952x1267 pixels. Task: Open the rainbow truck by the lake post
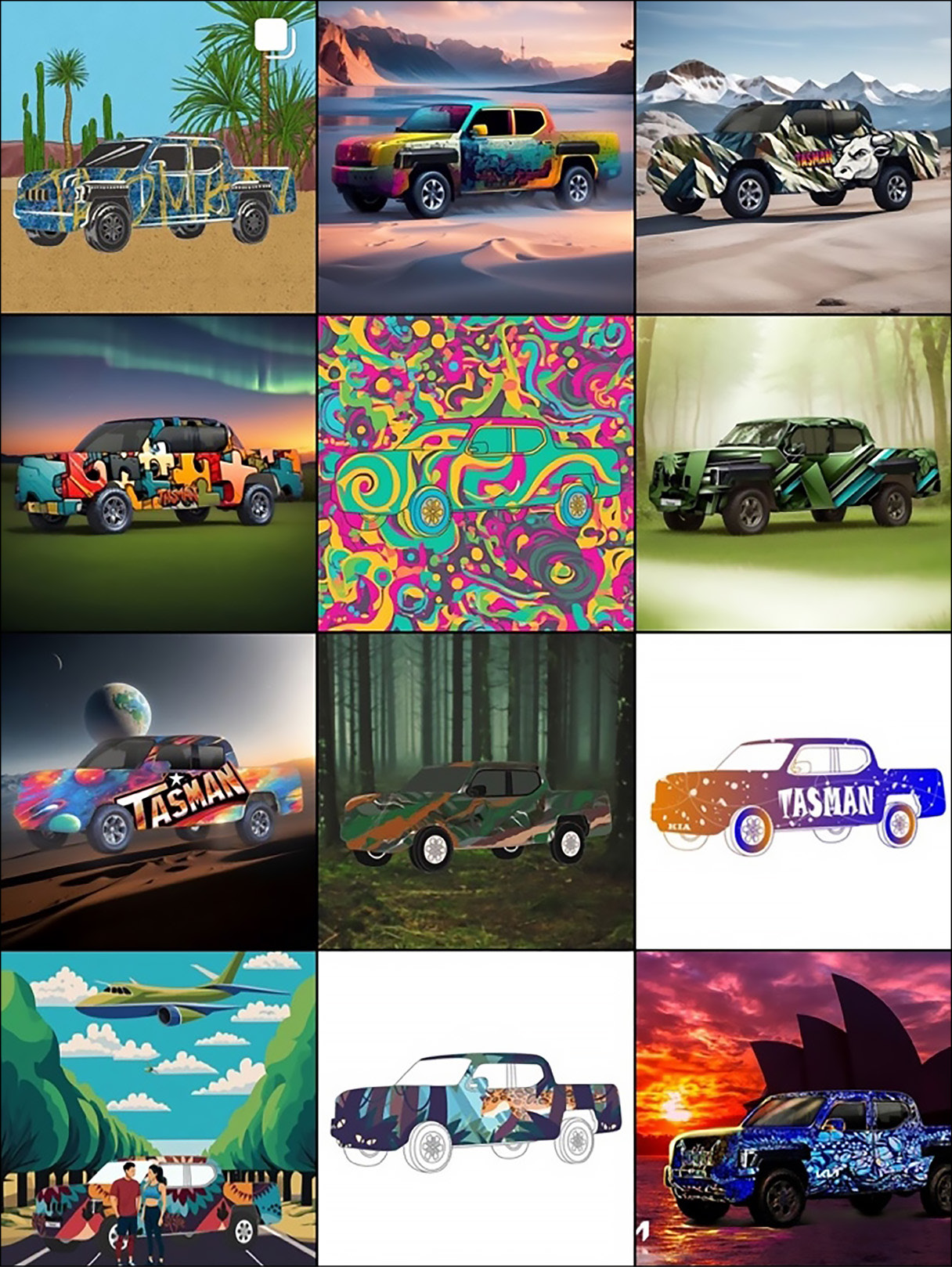pyautogui.click(x=475, y=157)
